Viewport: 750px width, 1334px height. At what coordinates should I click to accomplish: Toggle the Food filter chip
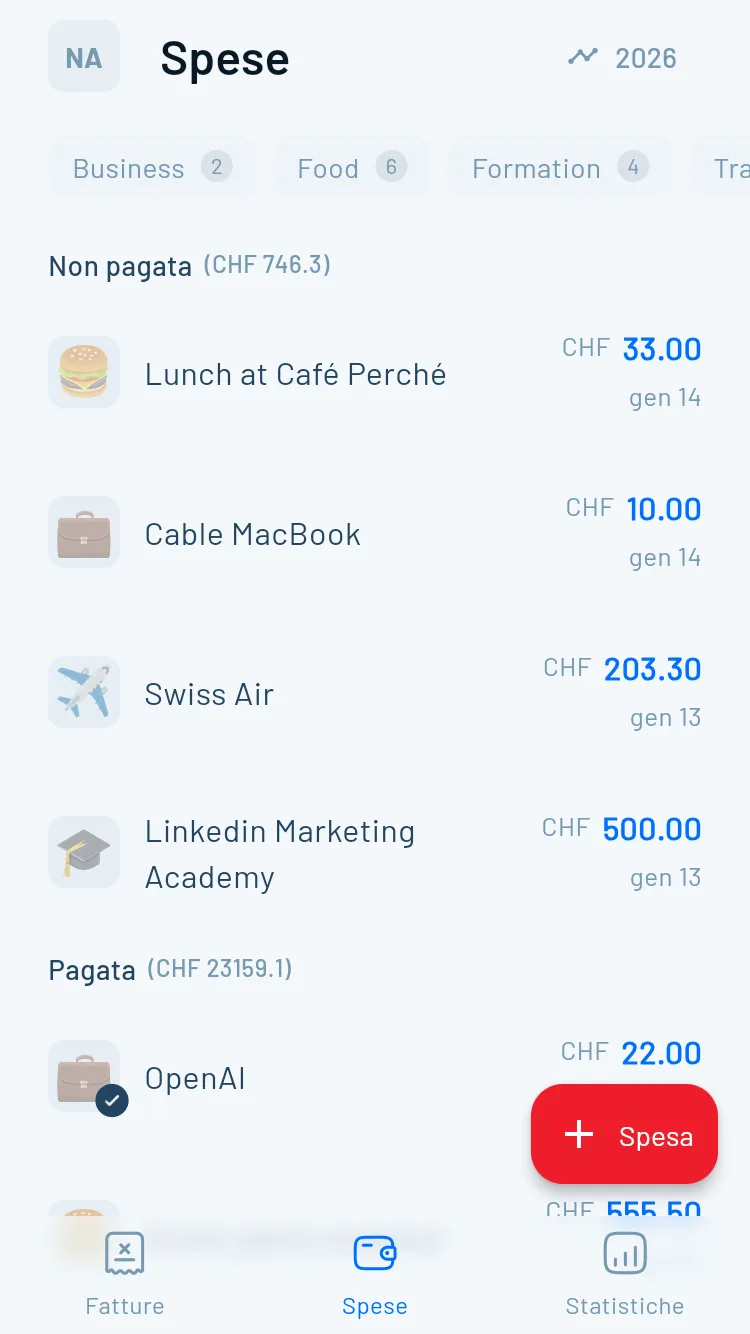click(x=351, y=168)
